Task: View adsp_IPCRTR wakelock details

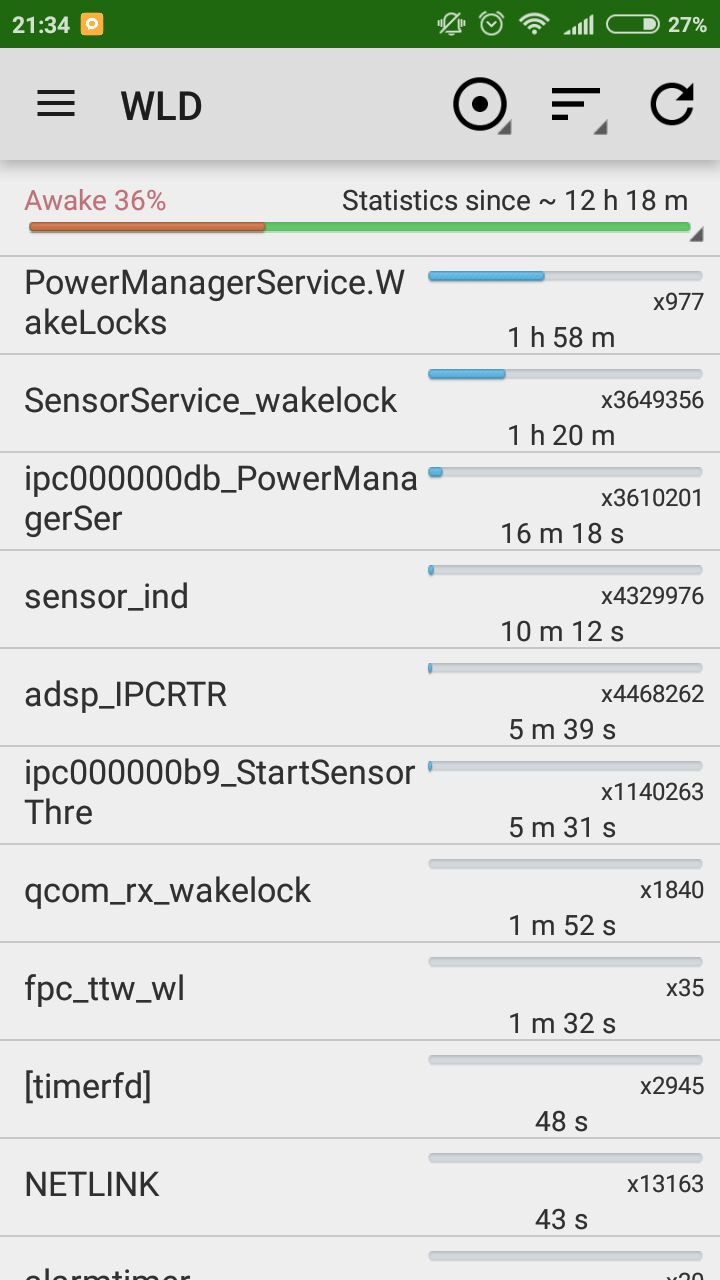Action: [360, 697]
